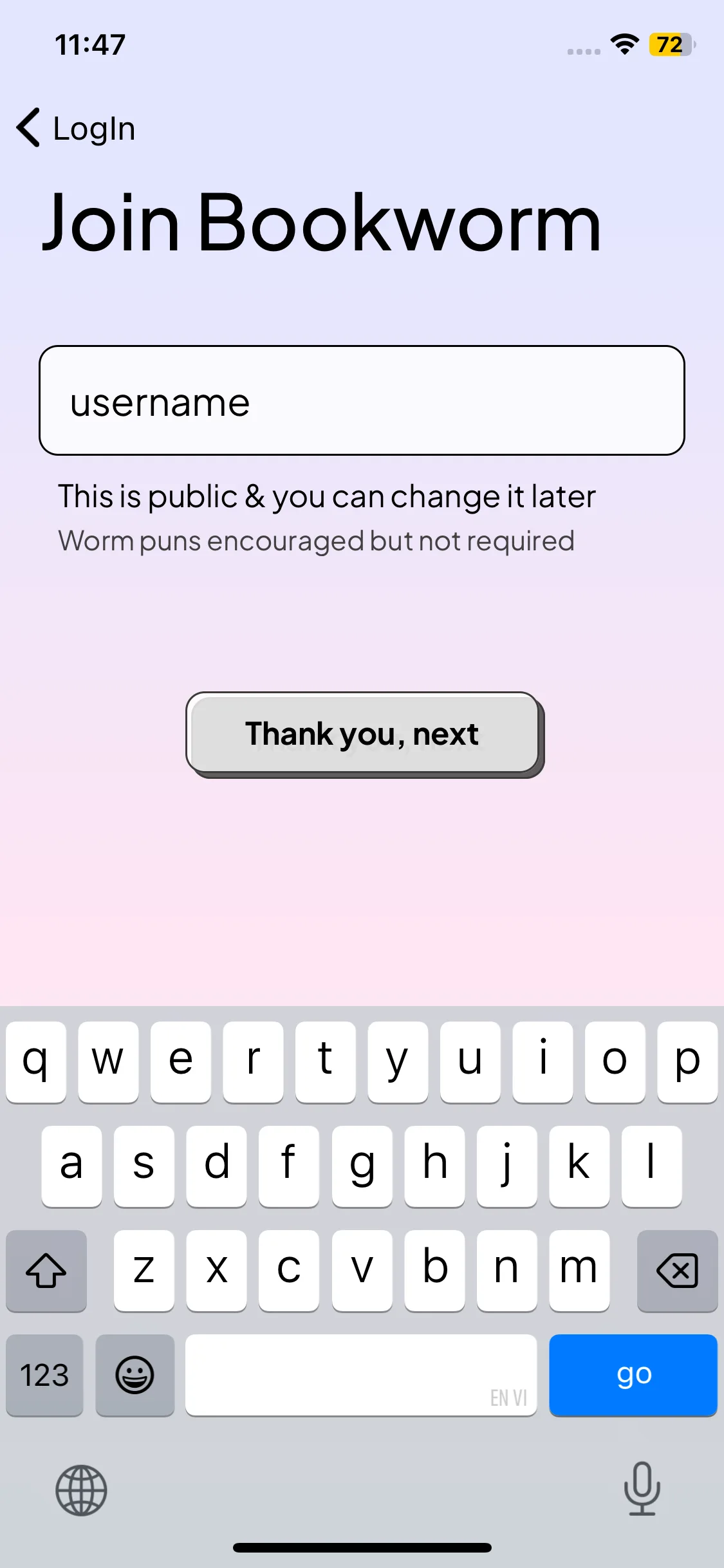Start dictation with the microphone icon
Viewport: 724px width, 1568px height.
pos(642,1489)
